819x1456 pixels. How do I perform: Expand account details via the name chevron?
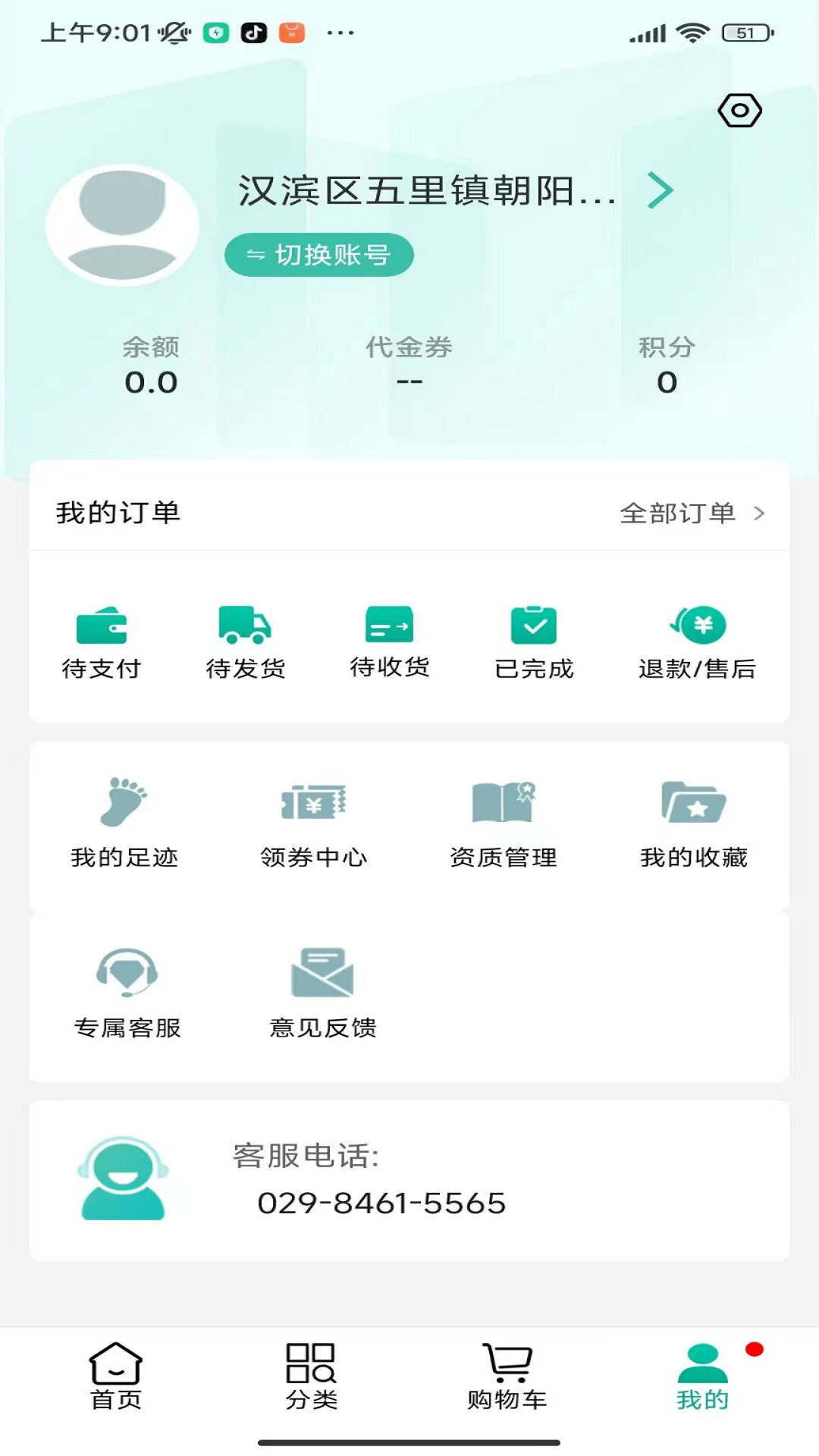(x=660, y=191)
